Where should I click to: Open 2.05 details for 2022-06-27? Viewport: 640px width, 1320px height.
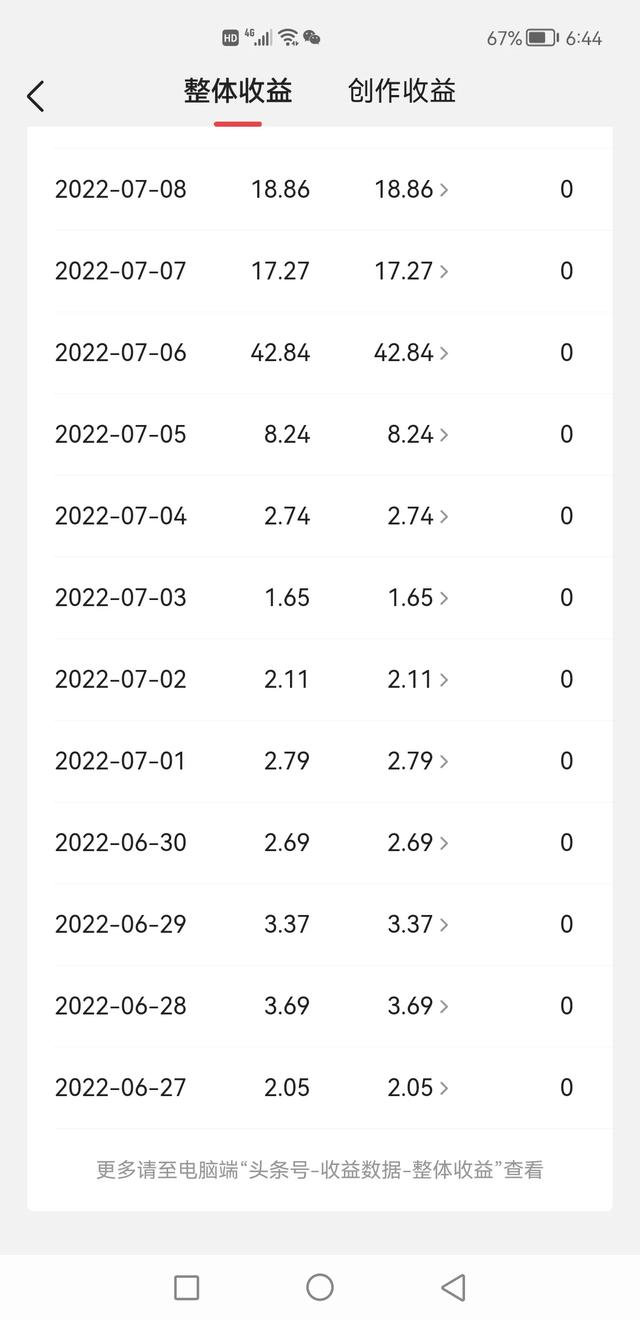pyautogui.click(x=418, y=1088)
